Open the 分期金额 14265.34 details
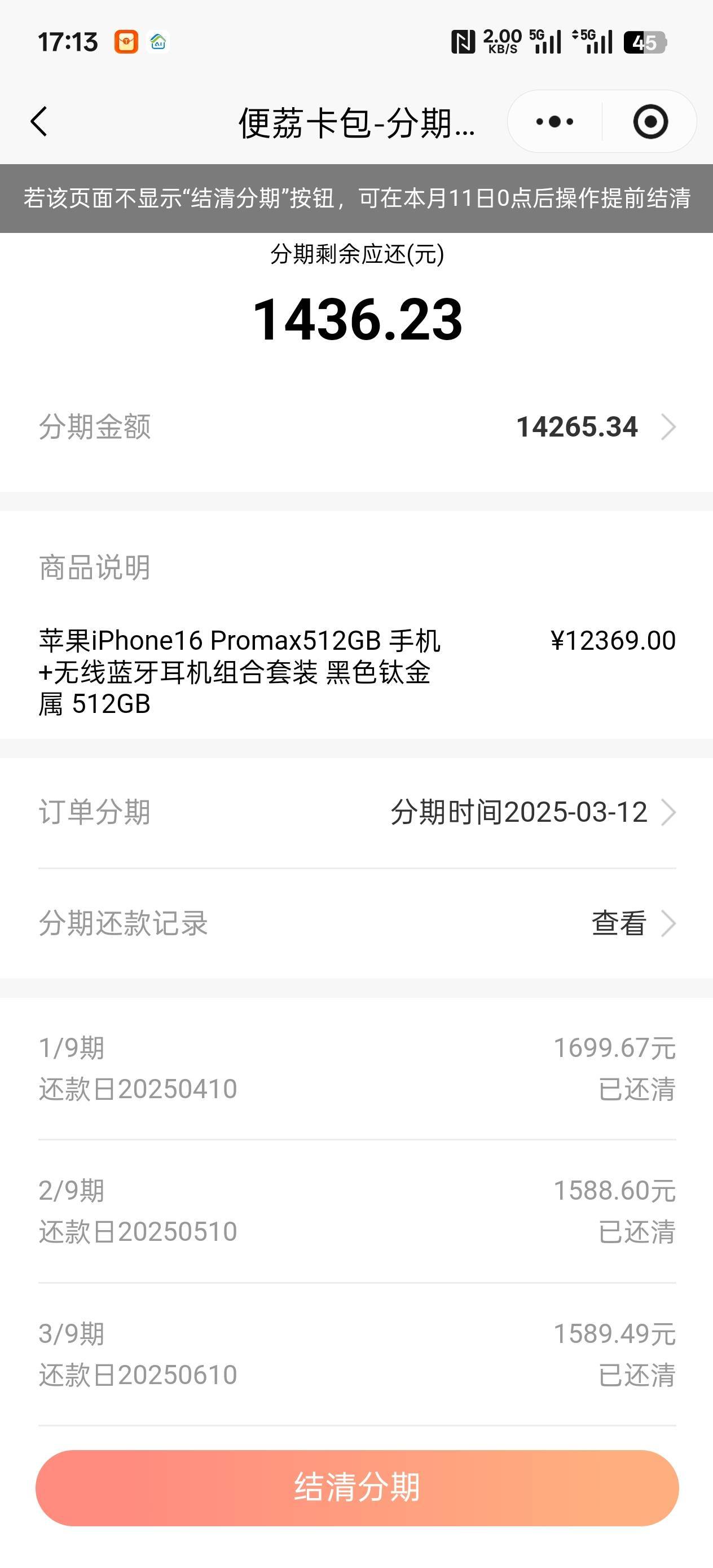 tap(596, 427)
